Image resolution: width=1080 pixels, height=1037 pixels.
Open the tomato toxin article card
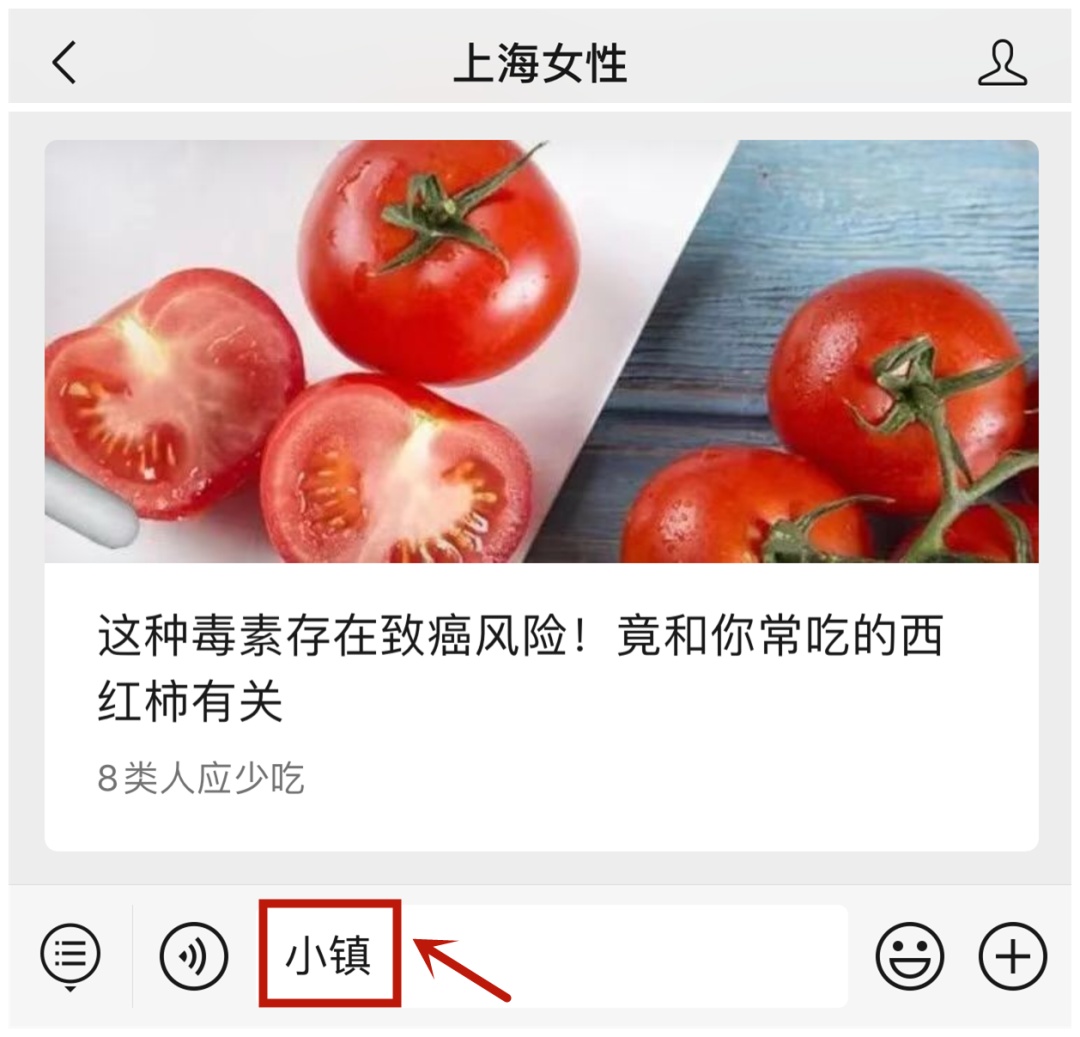[540, 495]
